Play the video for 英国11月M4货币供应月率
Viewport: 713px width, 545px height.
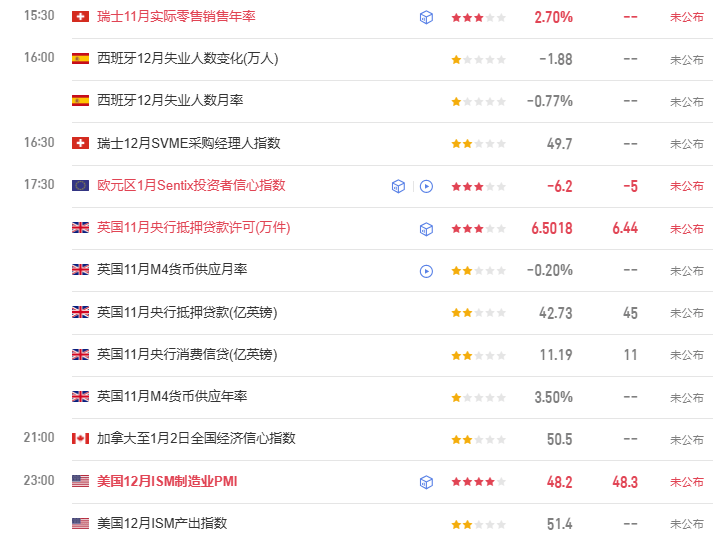(426, 271)
